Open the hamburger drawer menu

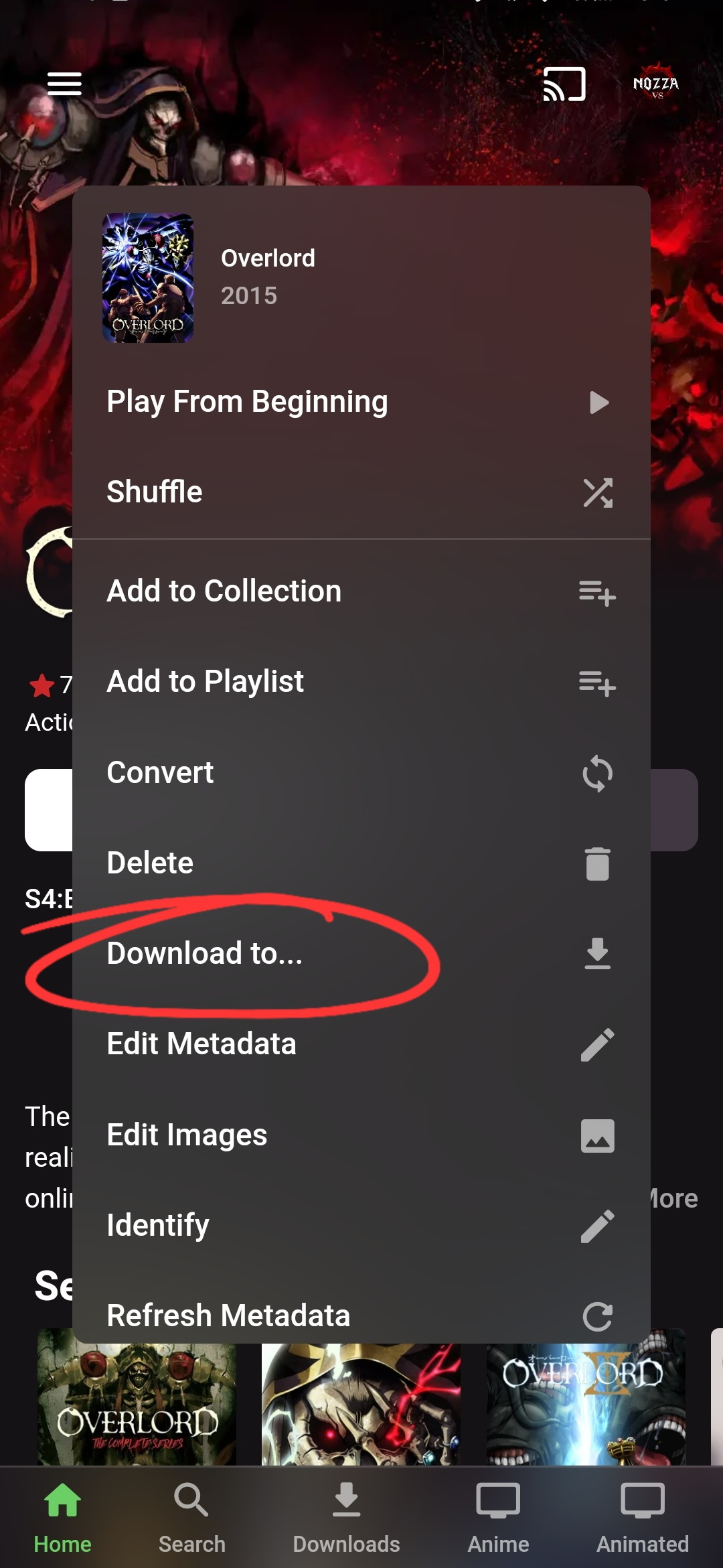click(x=64, y=84)
